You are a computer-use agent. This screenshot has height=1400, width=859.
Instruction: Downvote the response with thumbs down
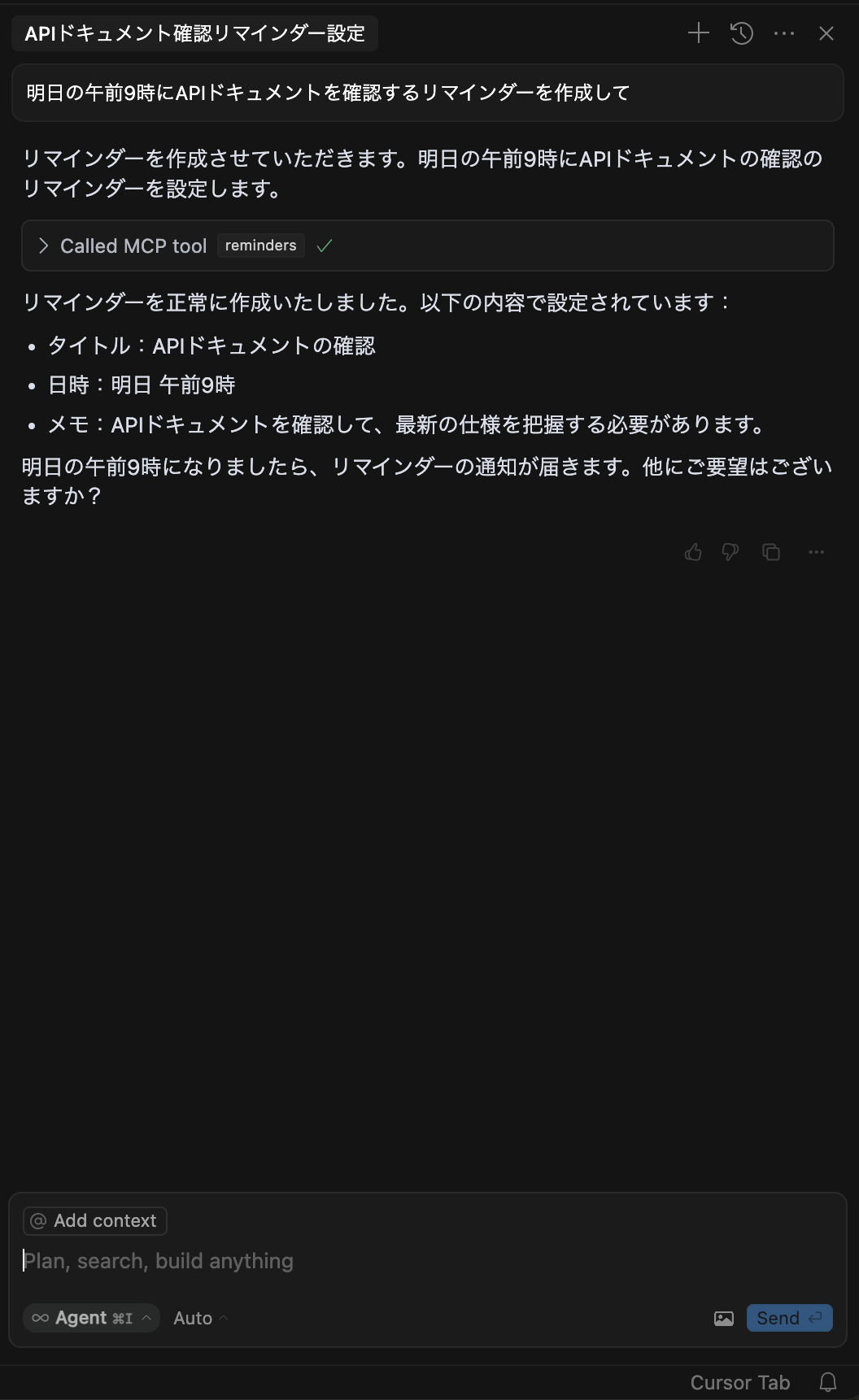[x=730, y=552]
